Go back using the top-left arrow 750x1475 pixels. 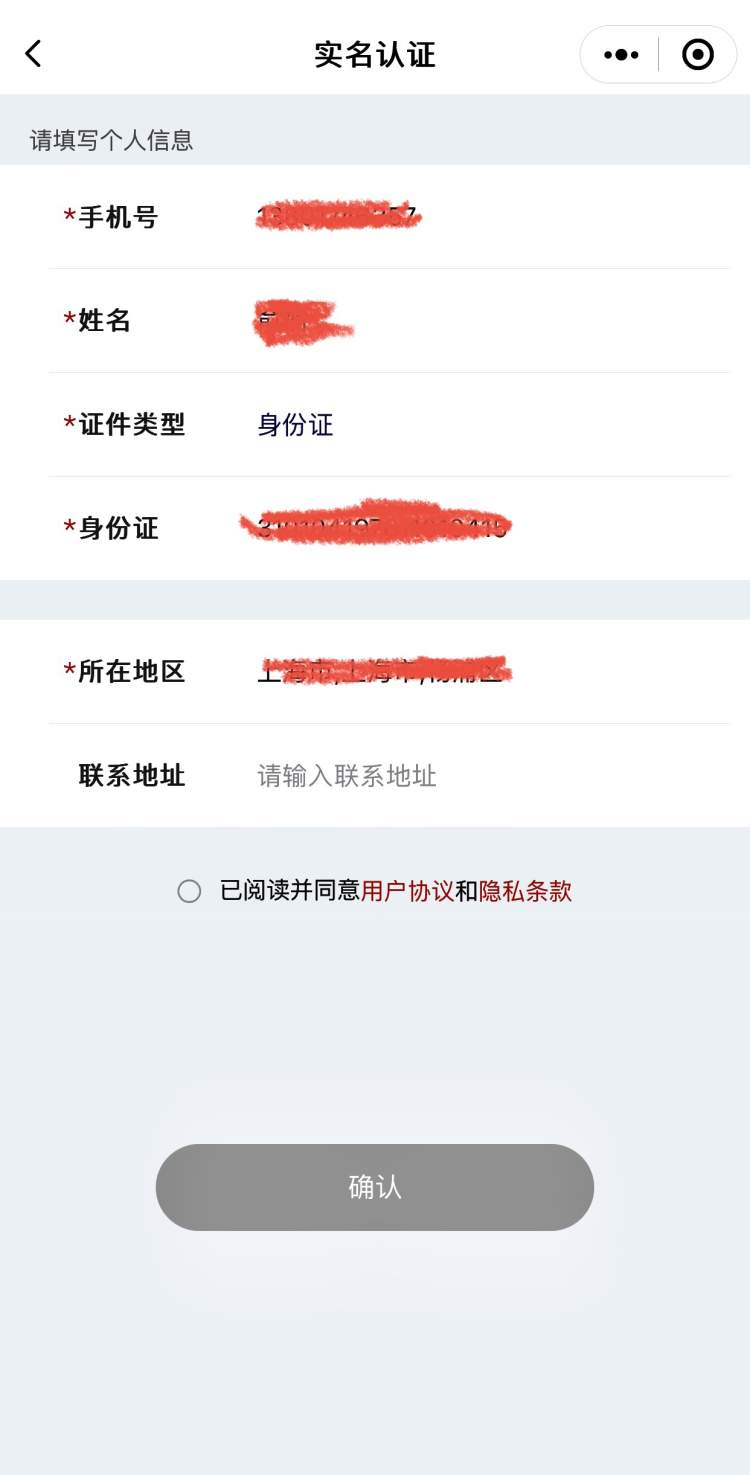click(33, 54)
